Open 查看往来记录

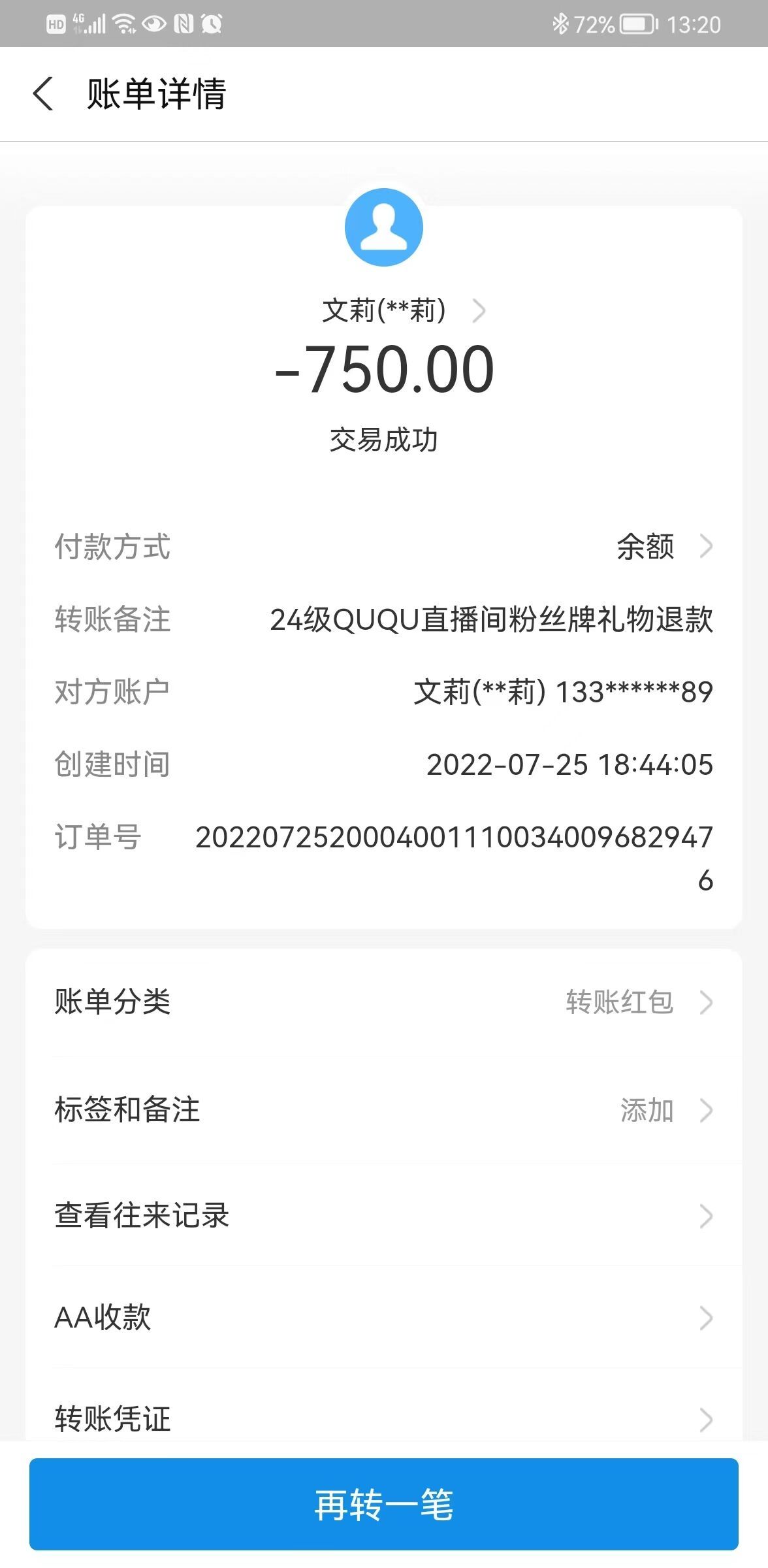pos(384,1215)
